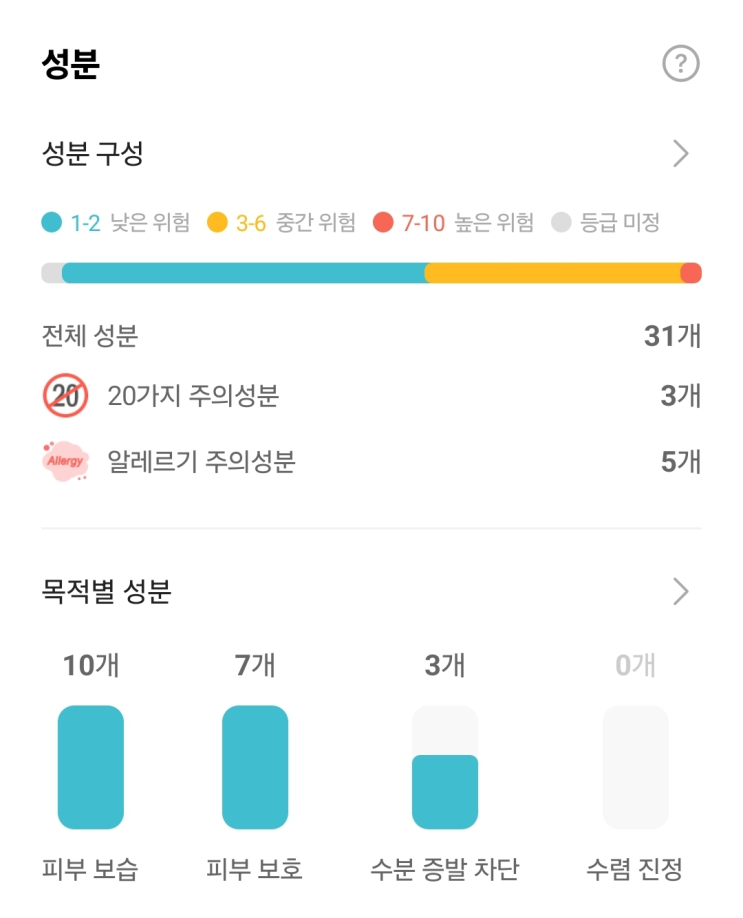Open the help question mark icon
The height and width of the screenshot is (918, 743).
680,63
